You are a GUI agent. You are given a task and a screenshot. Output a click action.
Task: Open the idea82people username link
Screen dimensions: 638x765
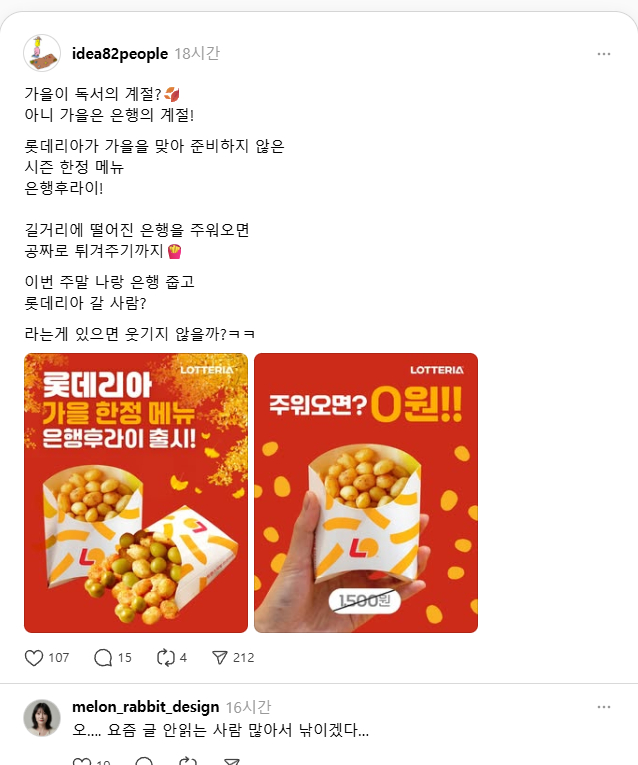pos(119,53)
